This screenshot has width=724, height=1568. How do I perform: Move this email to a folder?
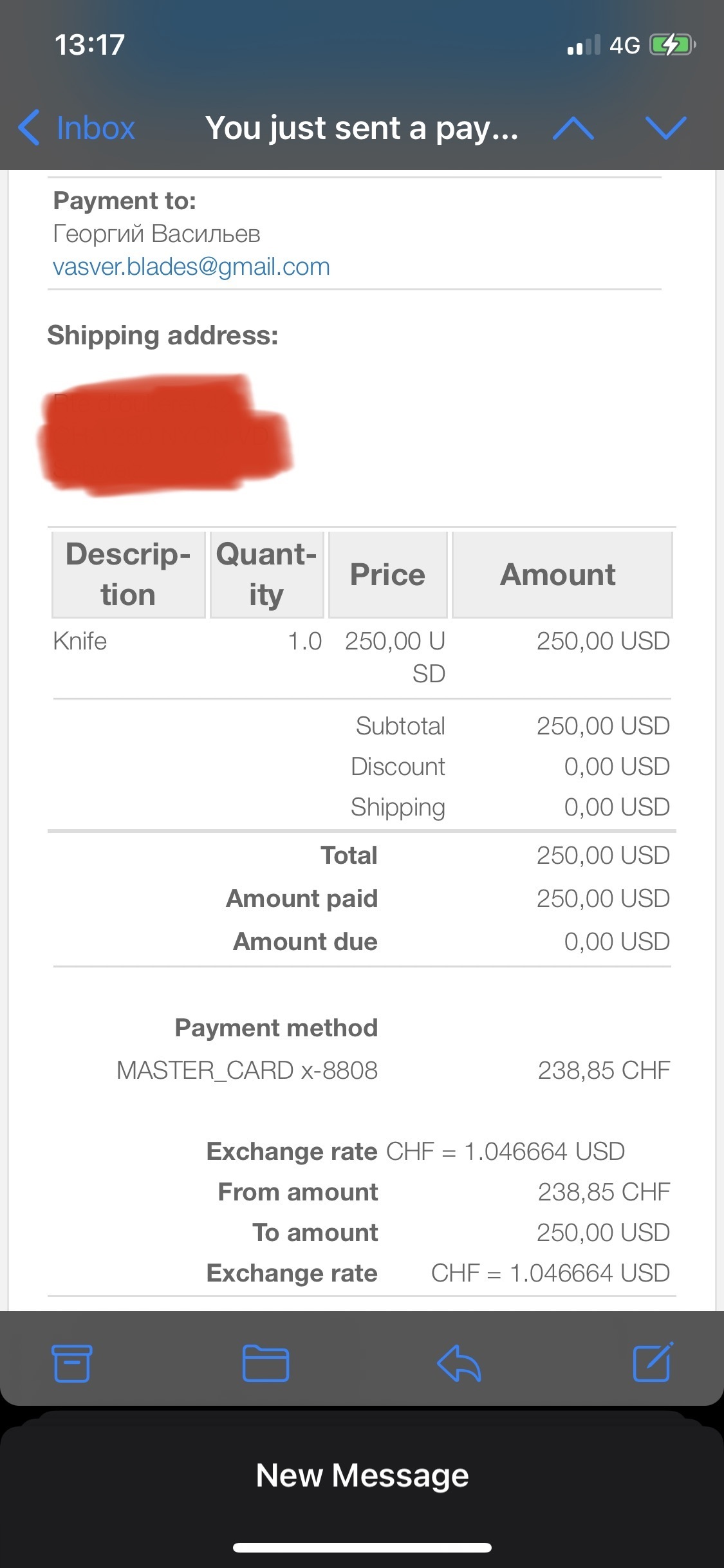pos(265,1363)
